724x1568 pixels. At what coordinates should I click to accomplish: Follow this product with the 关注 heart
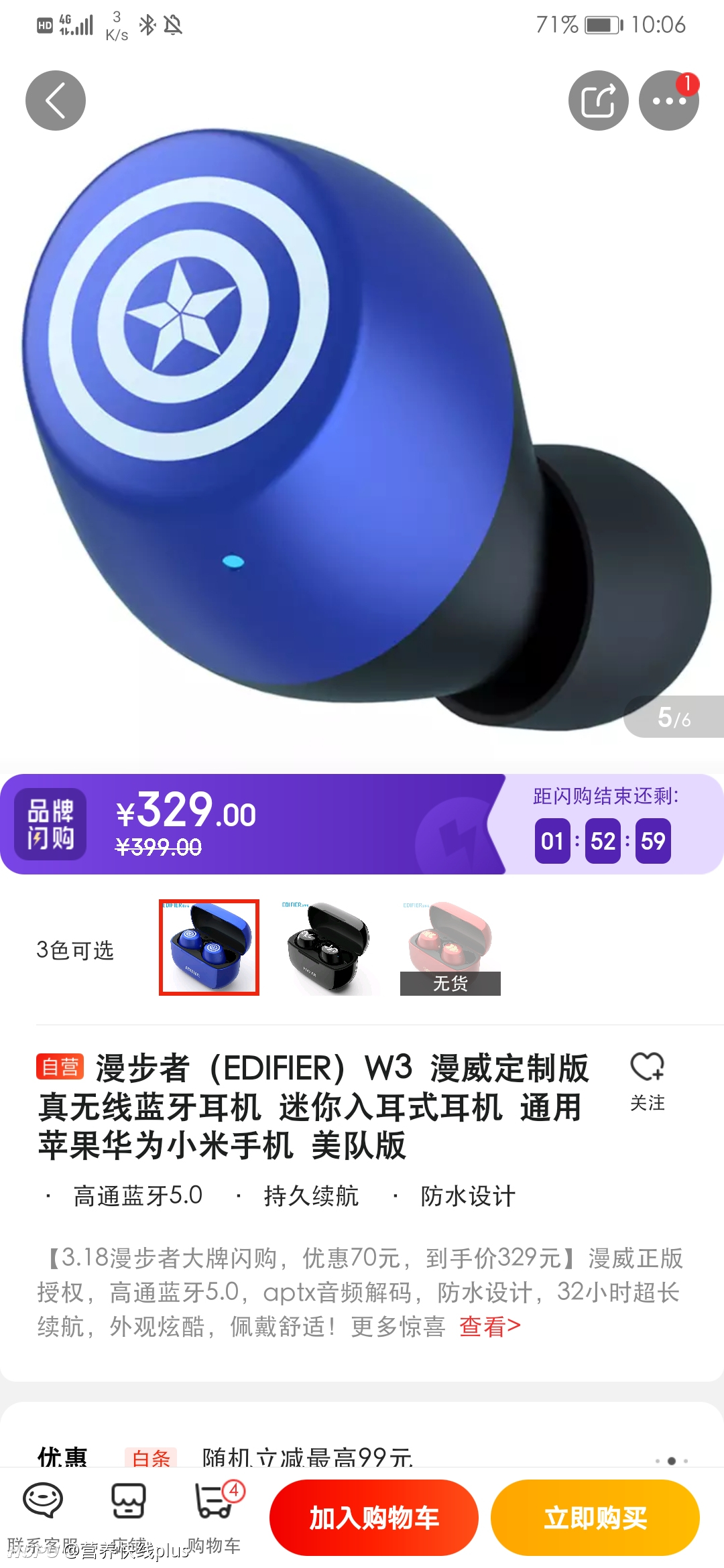[x=648, y=1081]
